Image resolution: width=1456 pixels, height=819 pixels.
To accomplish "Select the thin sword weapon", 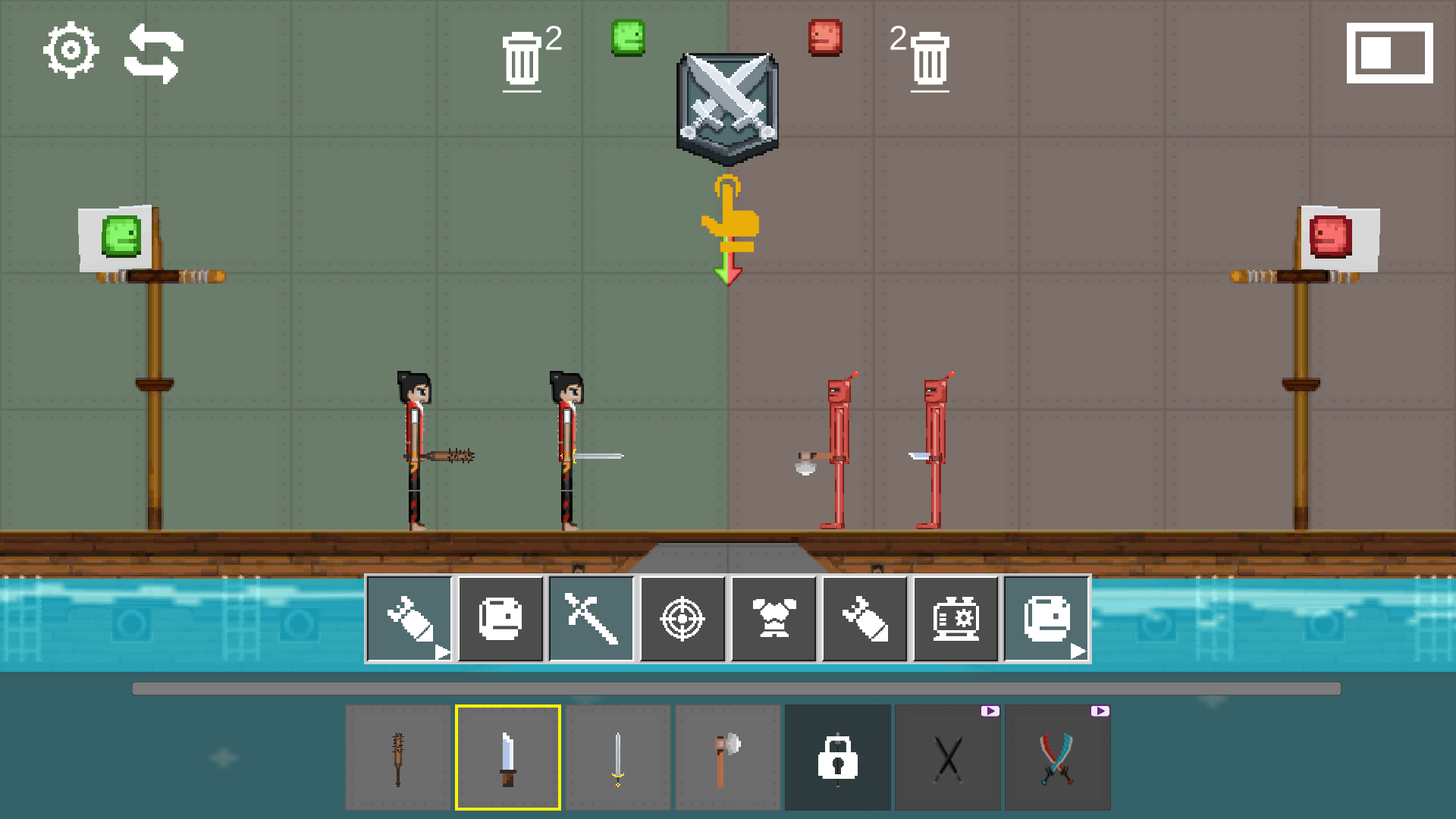I will [618, 758].
